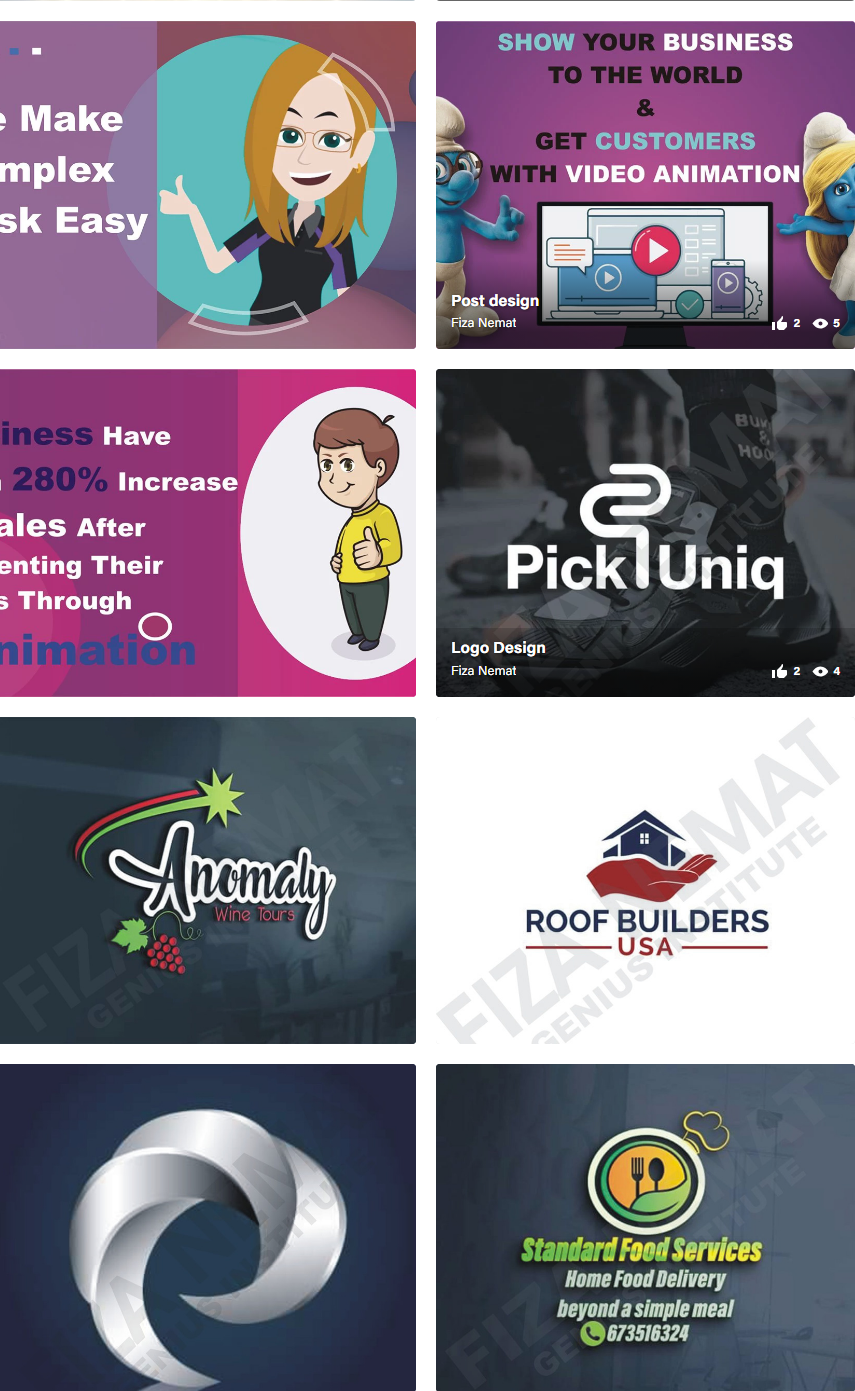
Task: Open Fiza Nemat's profile under Logo Design
Action: click(484, 671)
